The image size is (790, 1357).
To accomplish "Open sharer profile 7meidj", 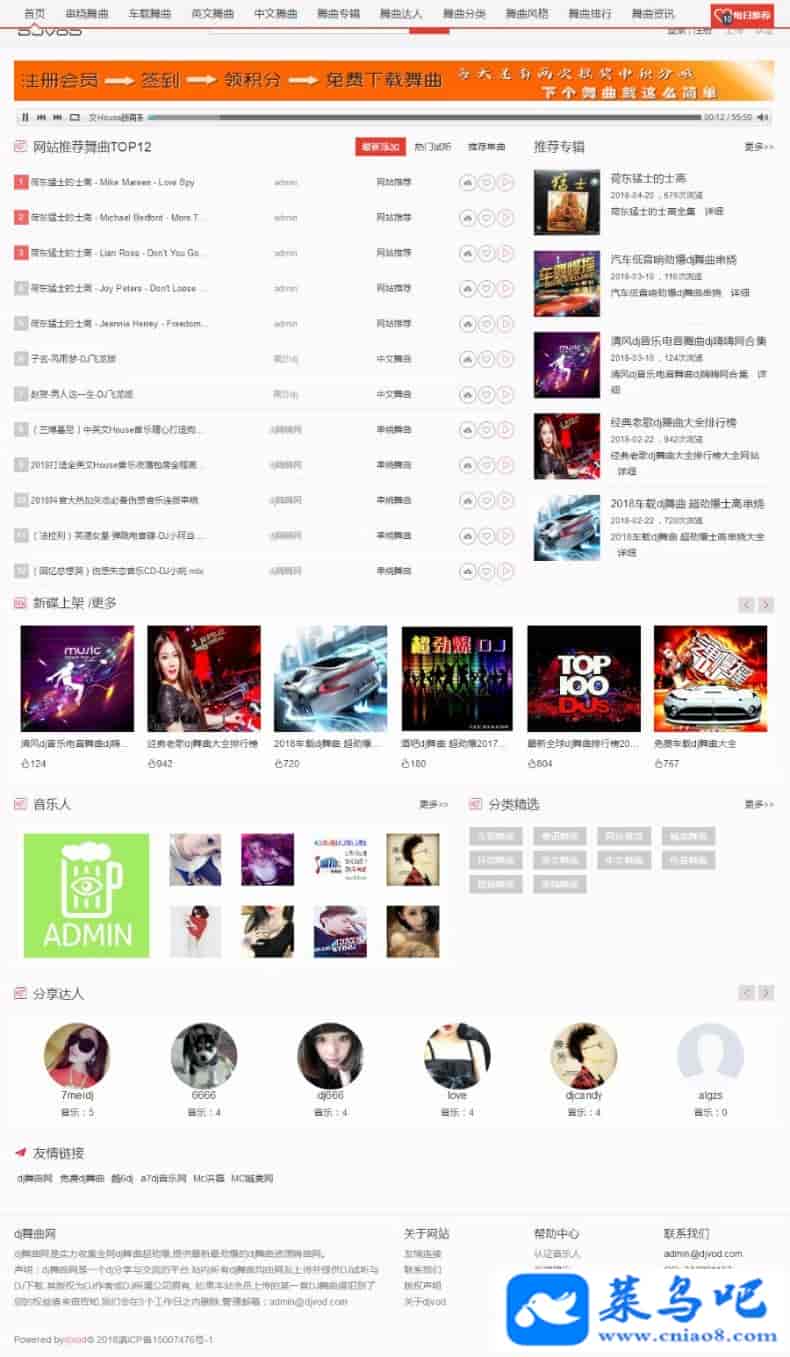I will [x=77, y=1056].
